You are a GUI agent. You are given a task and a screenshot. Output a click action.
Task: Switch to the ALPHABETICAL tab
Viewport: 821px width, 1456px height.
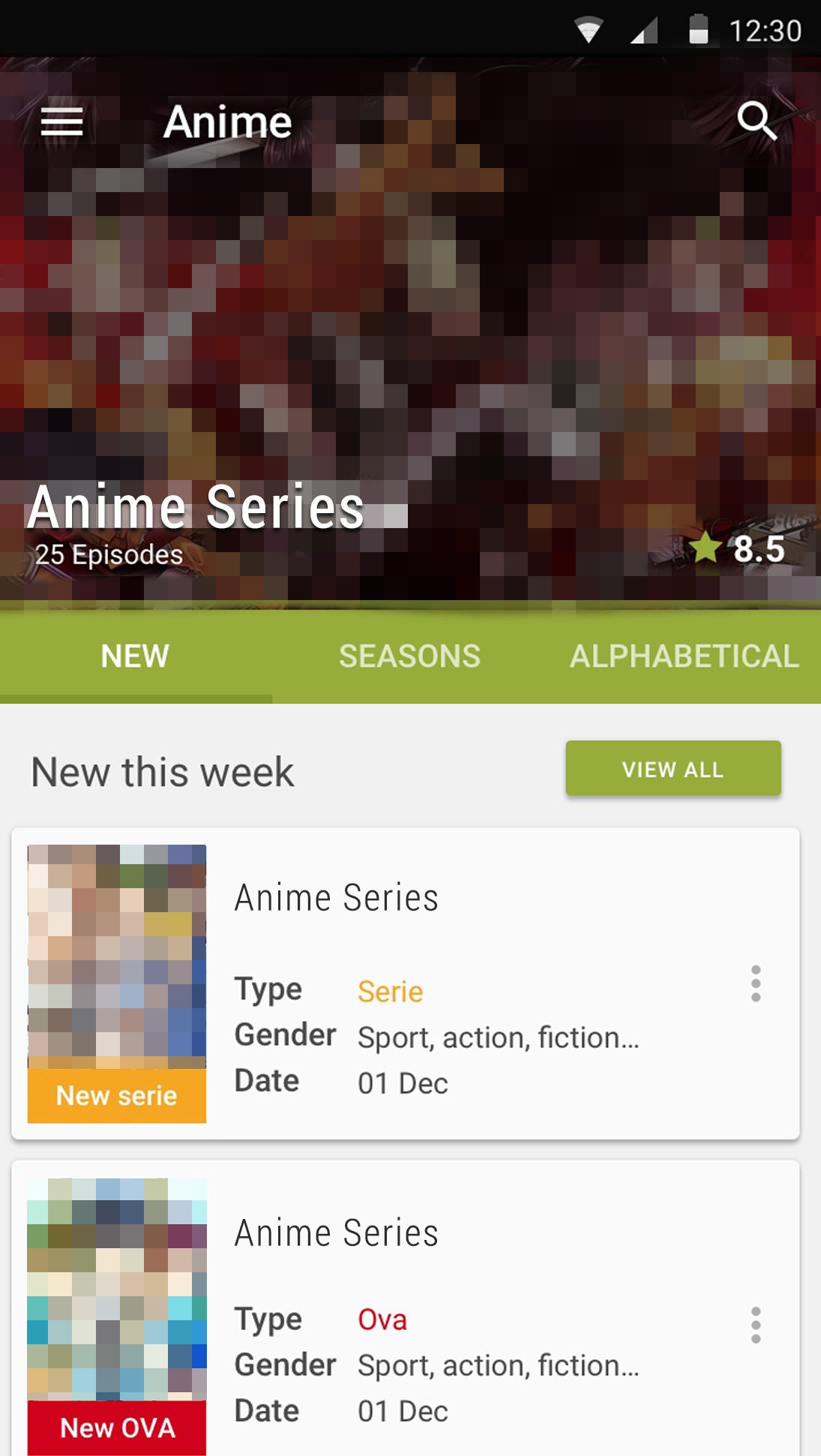(x=684, y=656)
